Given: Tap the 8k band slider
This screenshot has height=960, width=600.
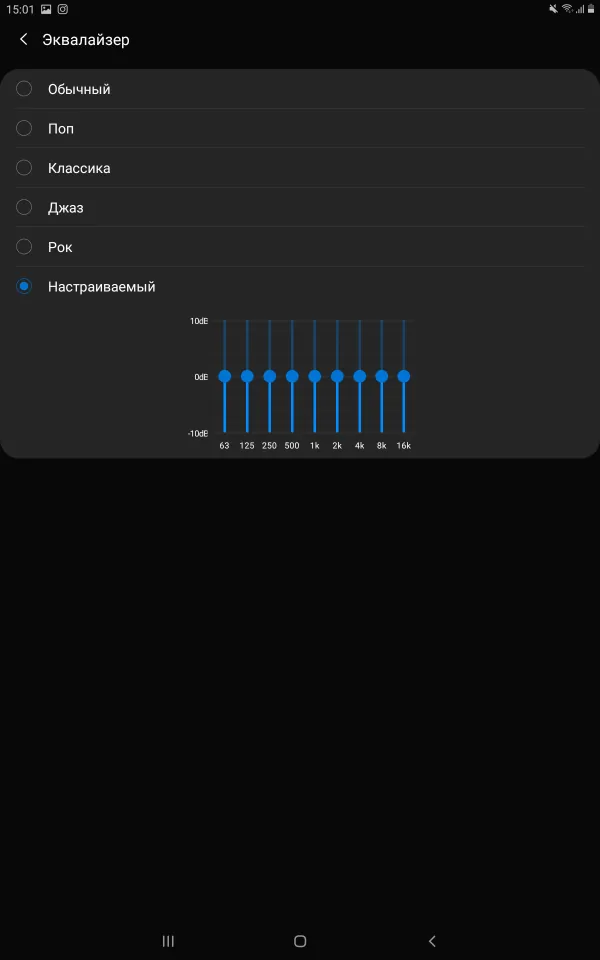Looking at the screenshot, I should [x=381, y=376].
